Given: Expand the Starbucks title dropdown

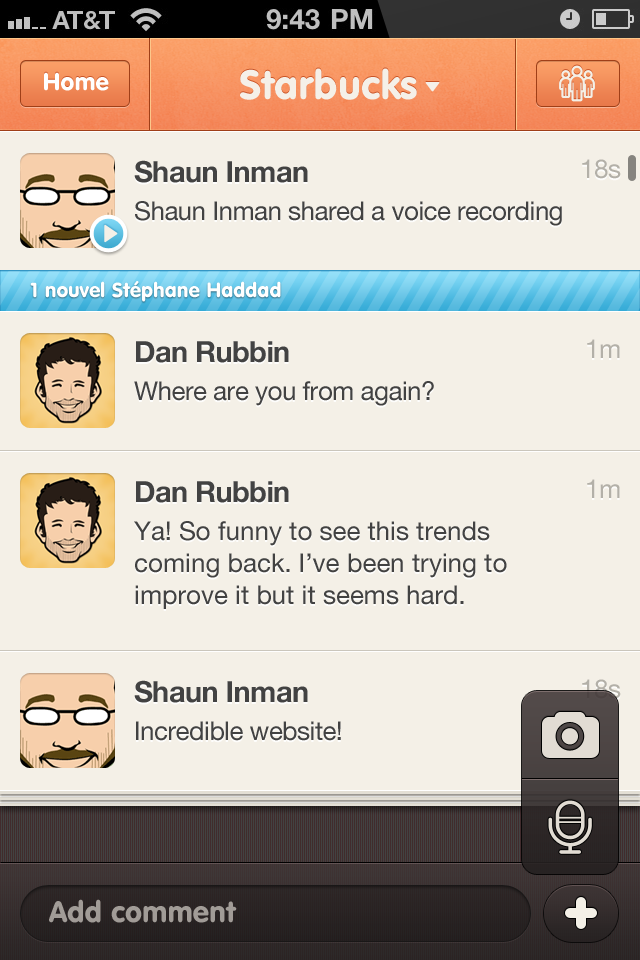Looking at the screenshot, I should pos(339,85).
